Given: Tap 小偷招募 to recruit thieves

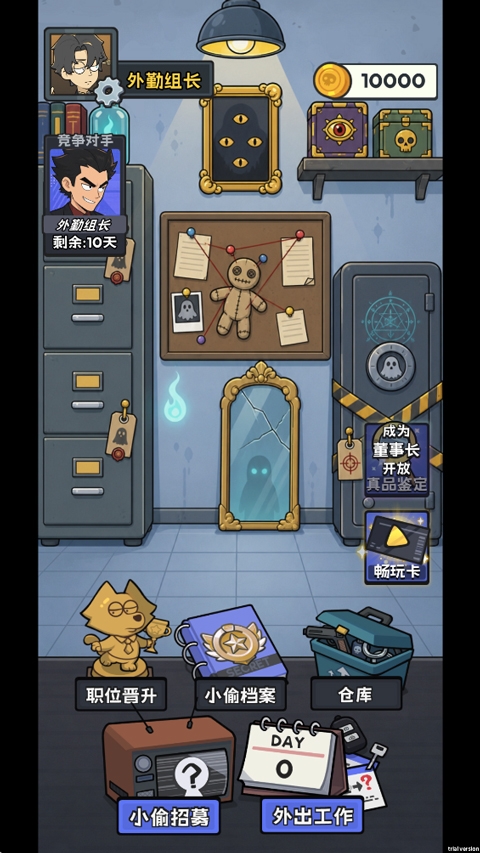Looking at the screenshot, I should click(x=169, y=817).
